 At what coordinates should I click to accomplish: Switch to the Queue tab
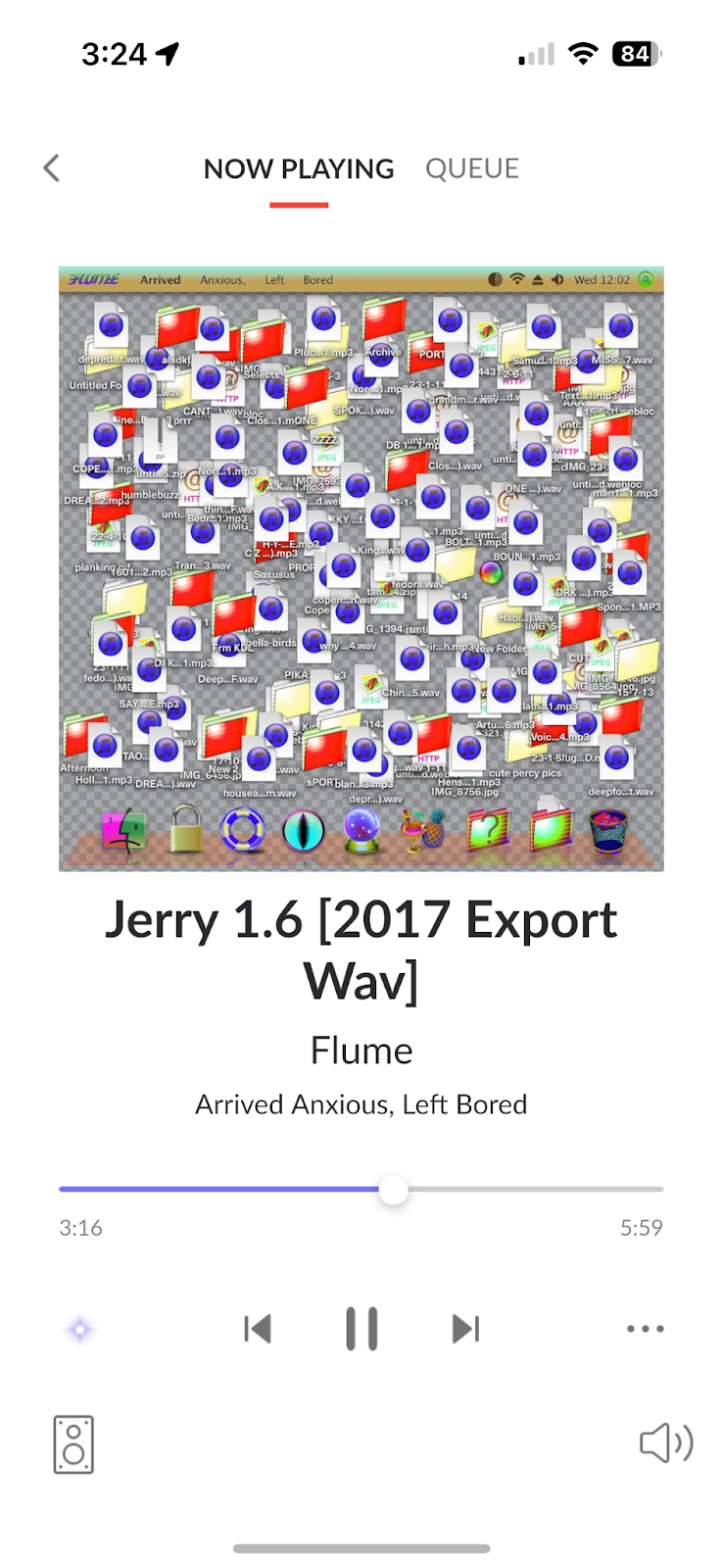pos(471,169)
